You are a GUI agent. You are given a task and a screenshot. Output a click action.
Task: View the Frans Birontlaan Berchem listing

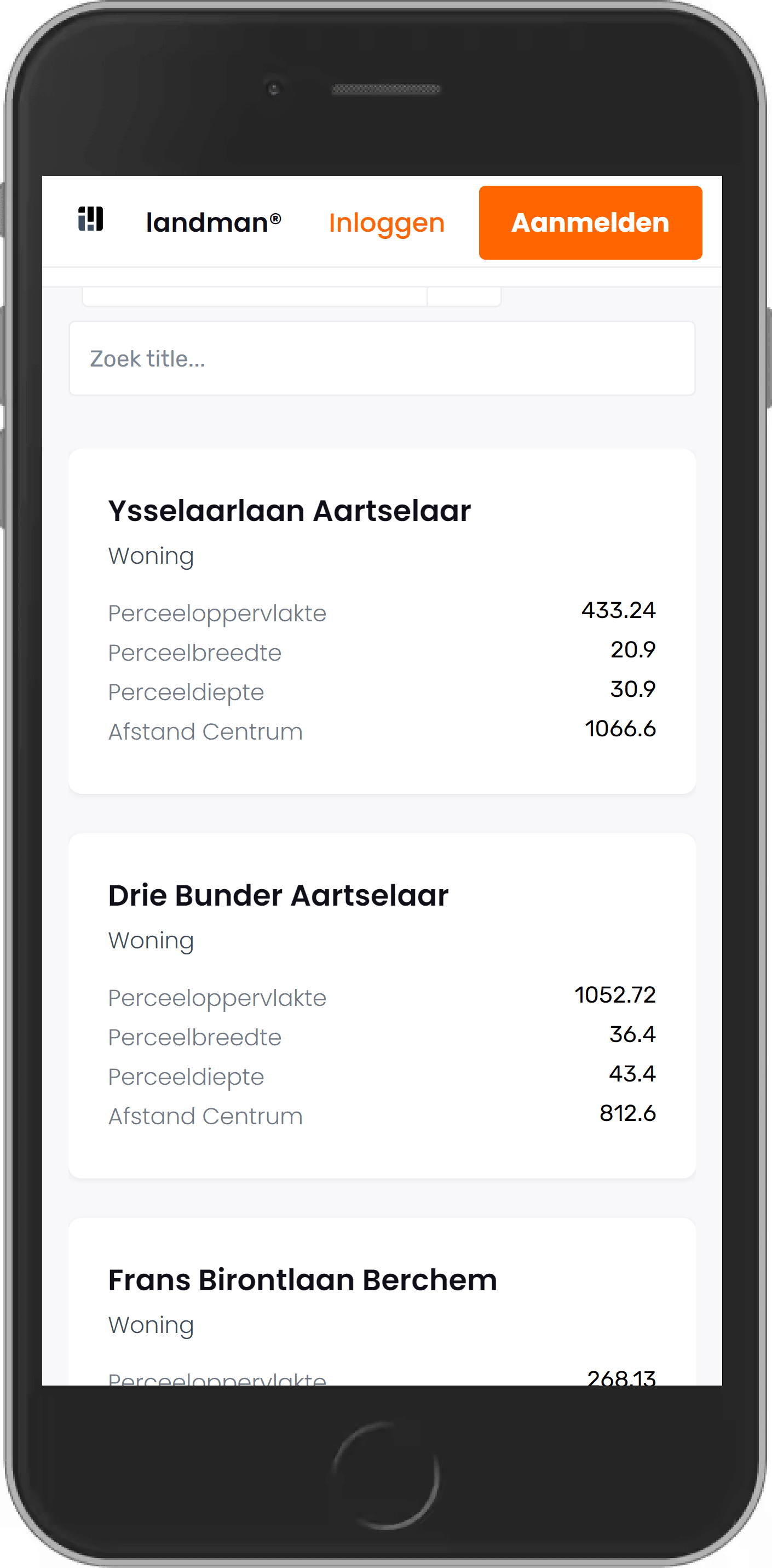382,1301
